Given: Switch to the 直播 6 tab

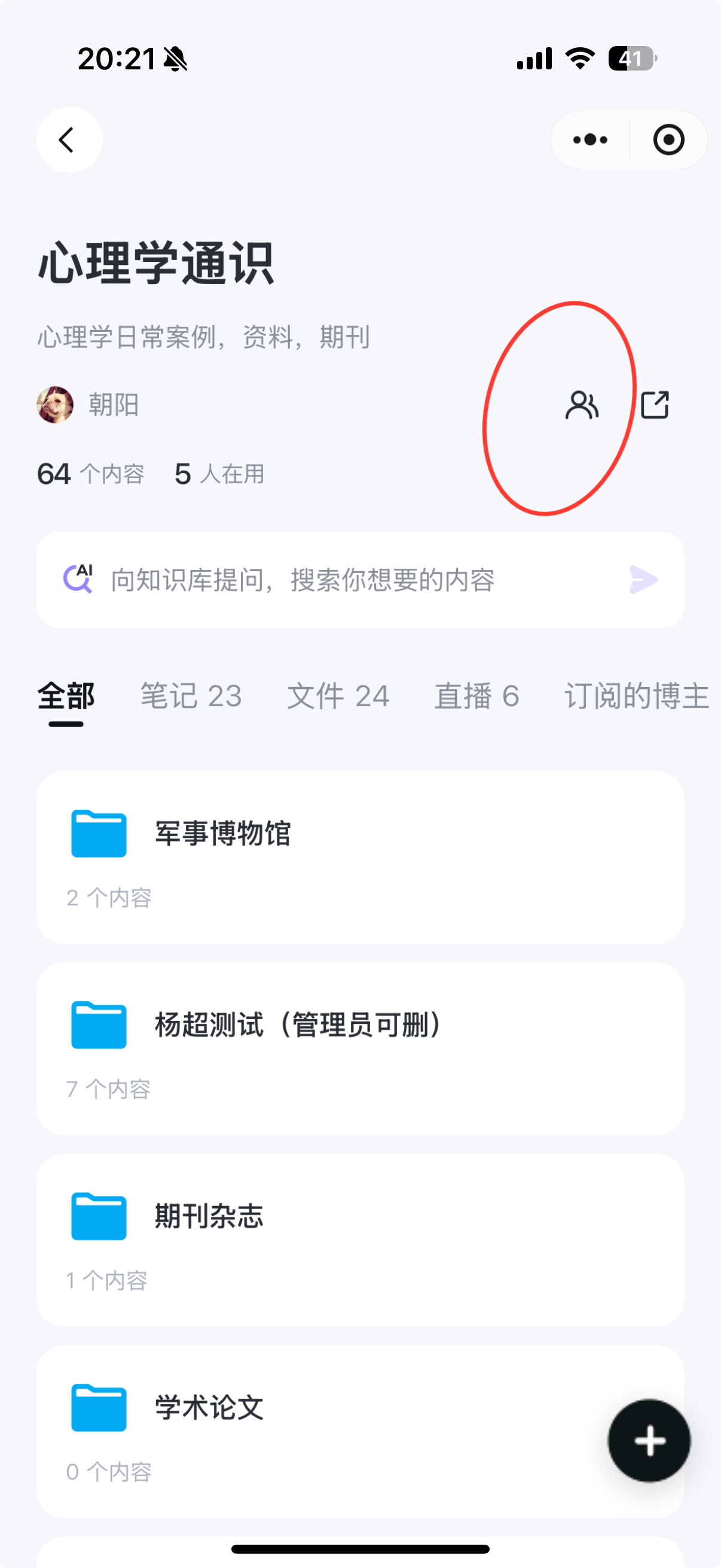Looking at the screenshot, I should (x=476, y=696).
